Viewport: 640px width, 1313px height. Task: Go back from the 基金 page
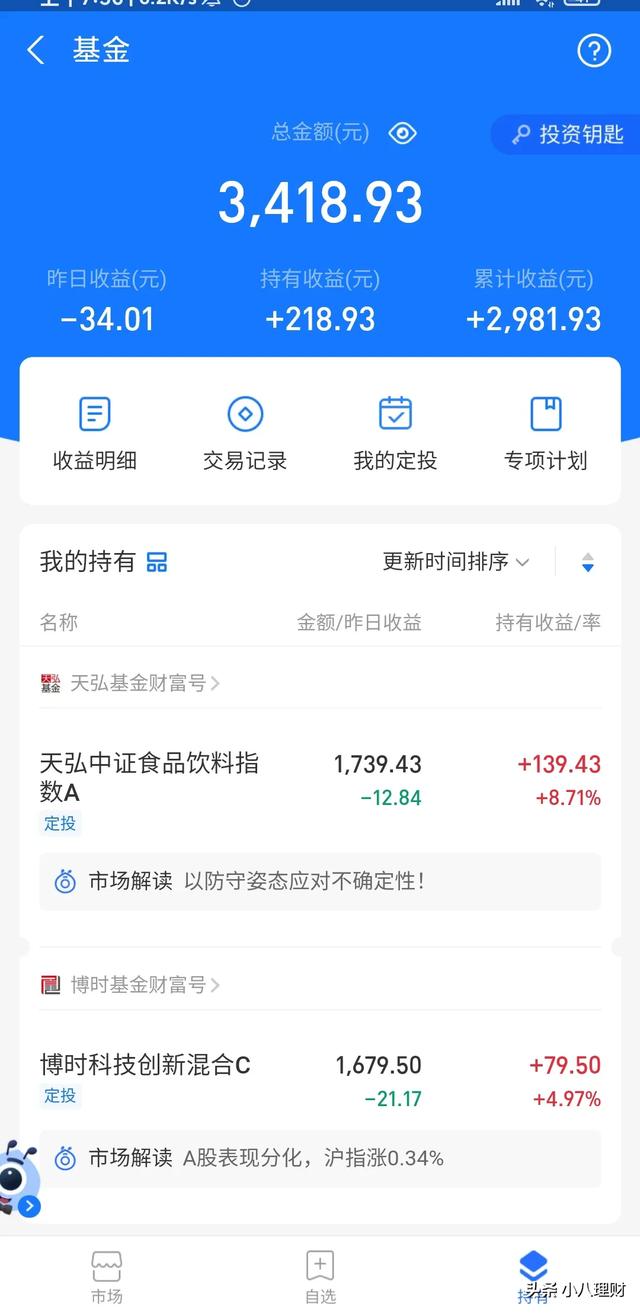point(36,50)
